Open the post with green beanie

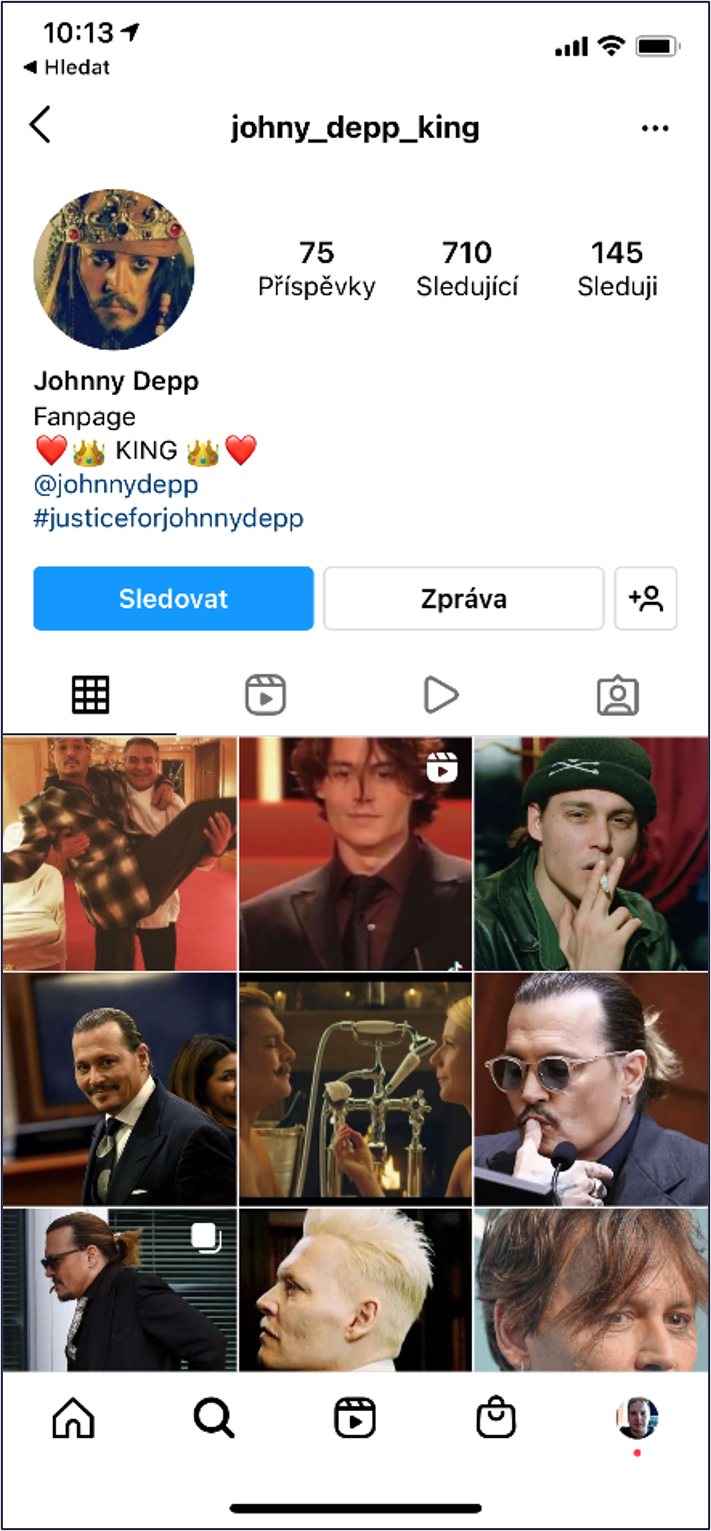(591, 854)
